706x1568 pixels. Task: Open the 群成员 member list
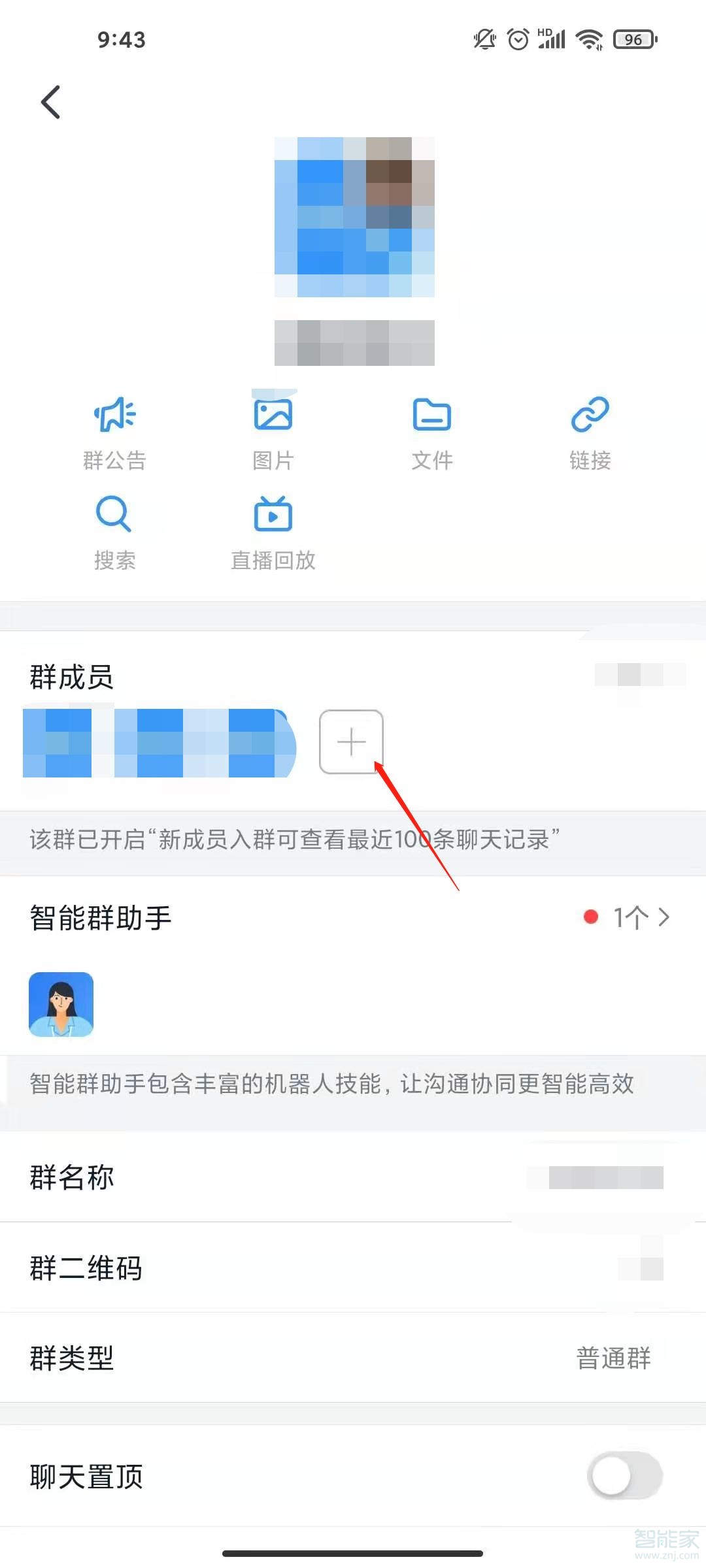click(x=353, y=677)
